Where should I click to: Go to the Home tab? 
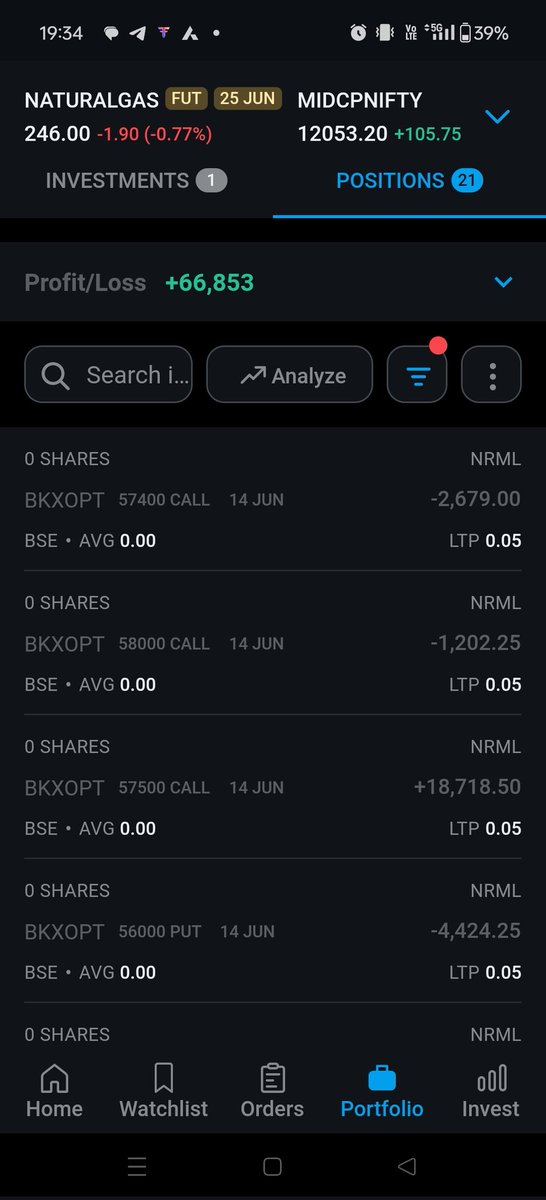[54, 1091]
